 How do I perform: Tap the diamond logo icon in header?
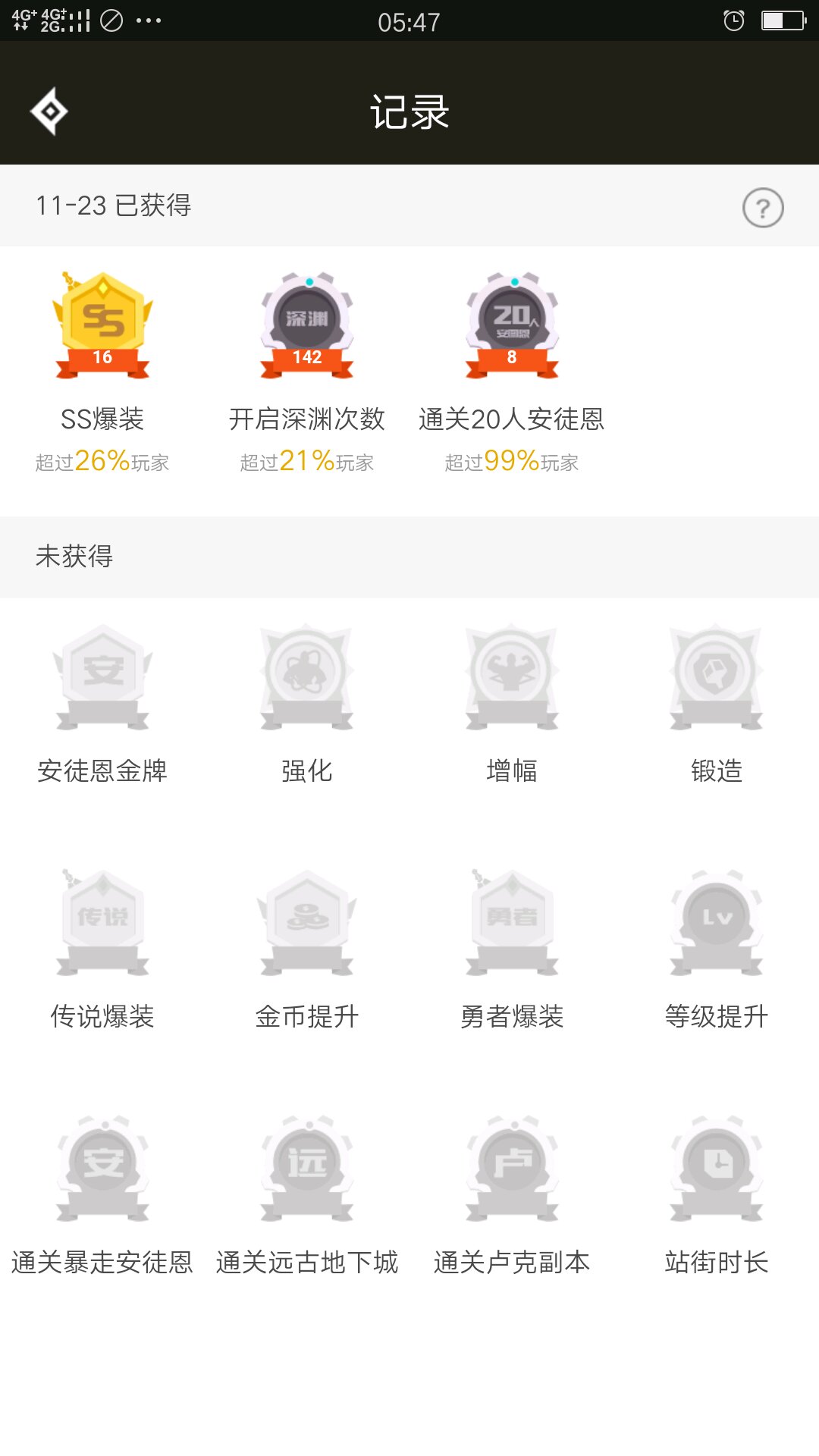(49, 111)
